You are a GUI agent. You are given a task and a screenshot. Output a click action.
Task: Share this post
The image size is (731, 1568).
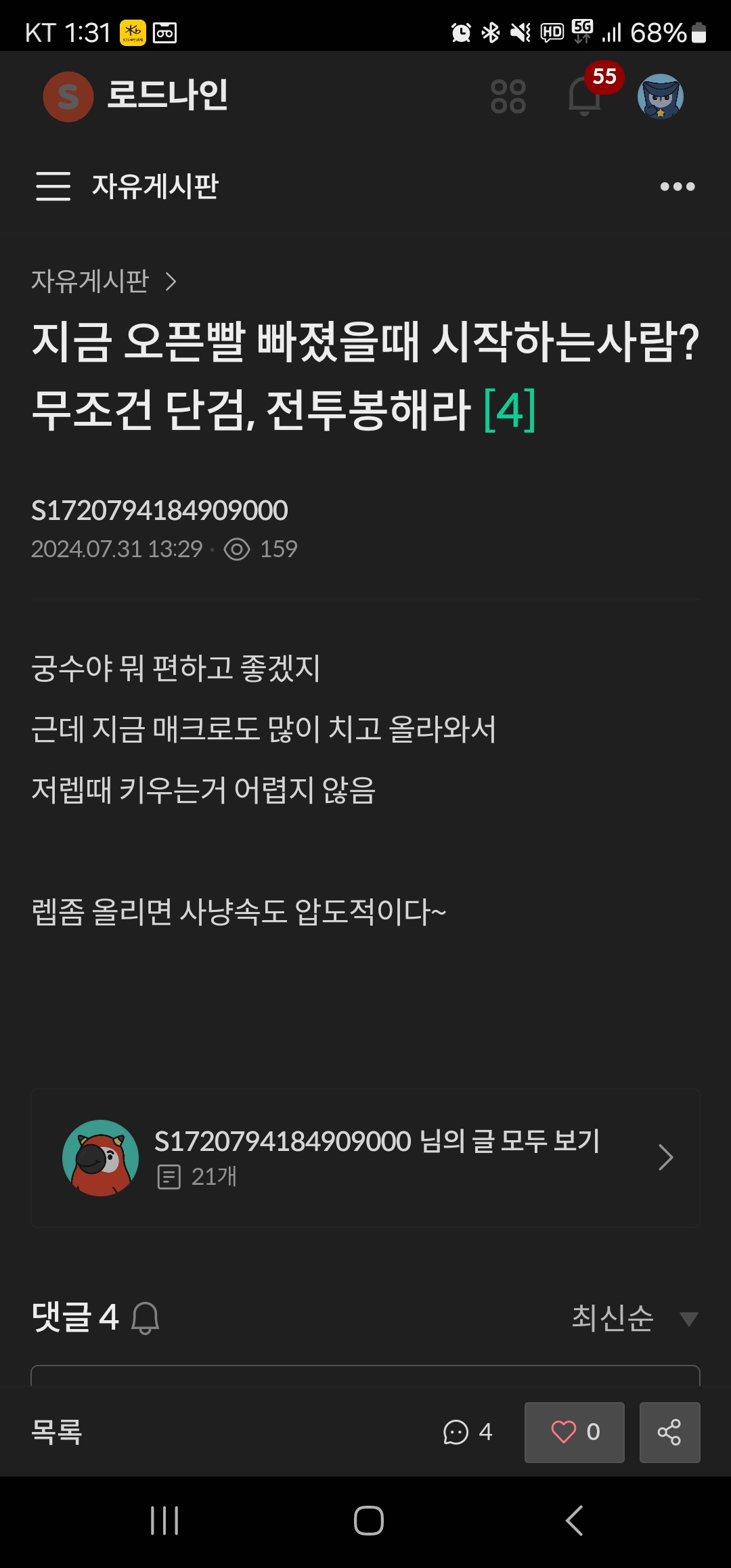tap(669, 1432)
